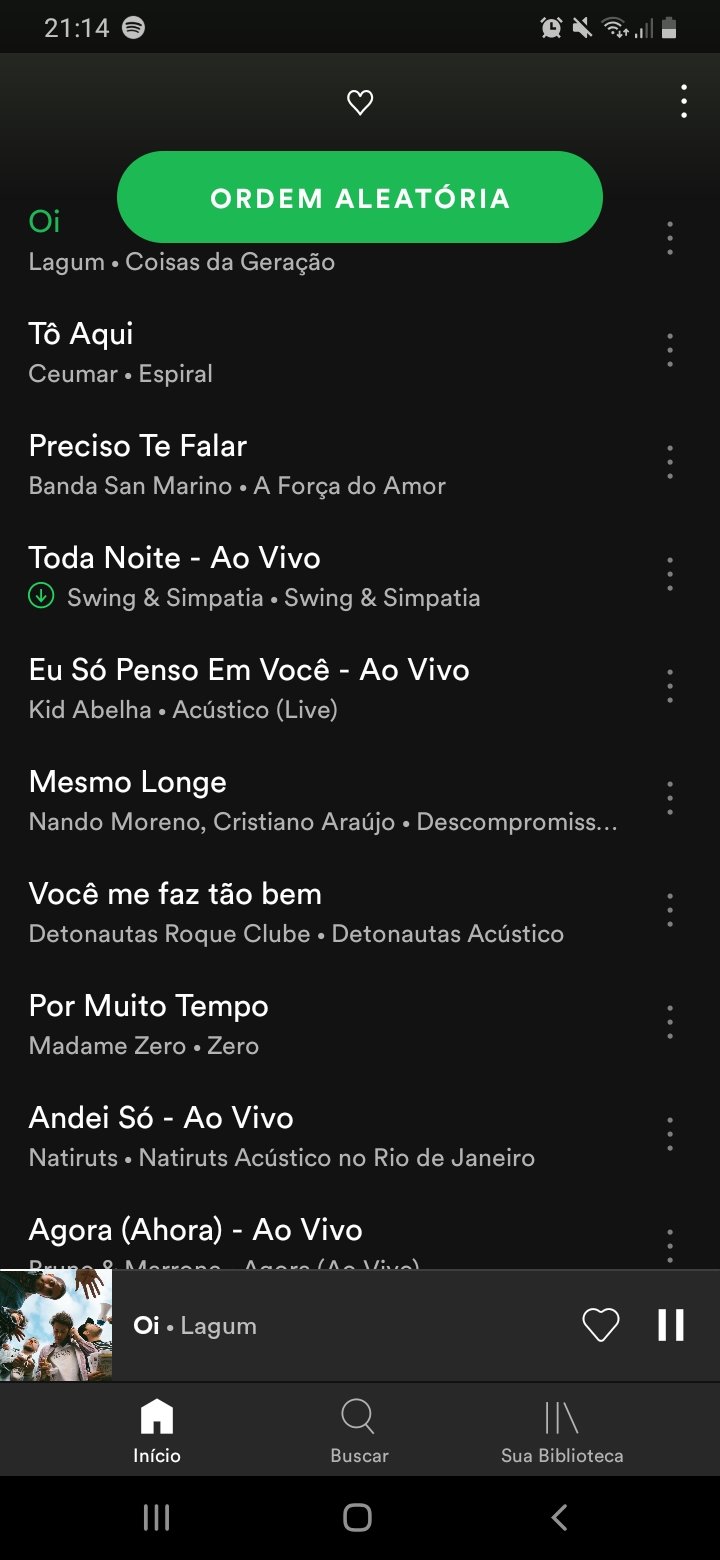Screen dimensions: 720x1560
Task: Like this playlist with the heart icon
Action: pos(360,102)
